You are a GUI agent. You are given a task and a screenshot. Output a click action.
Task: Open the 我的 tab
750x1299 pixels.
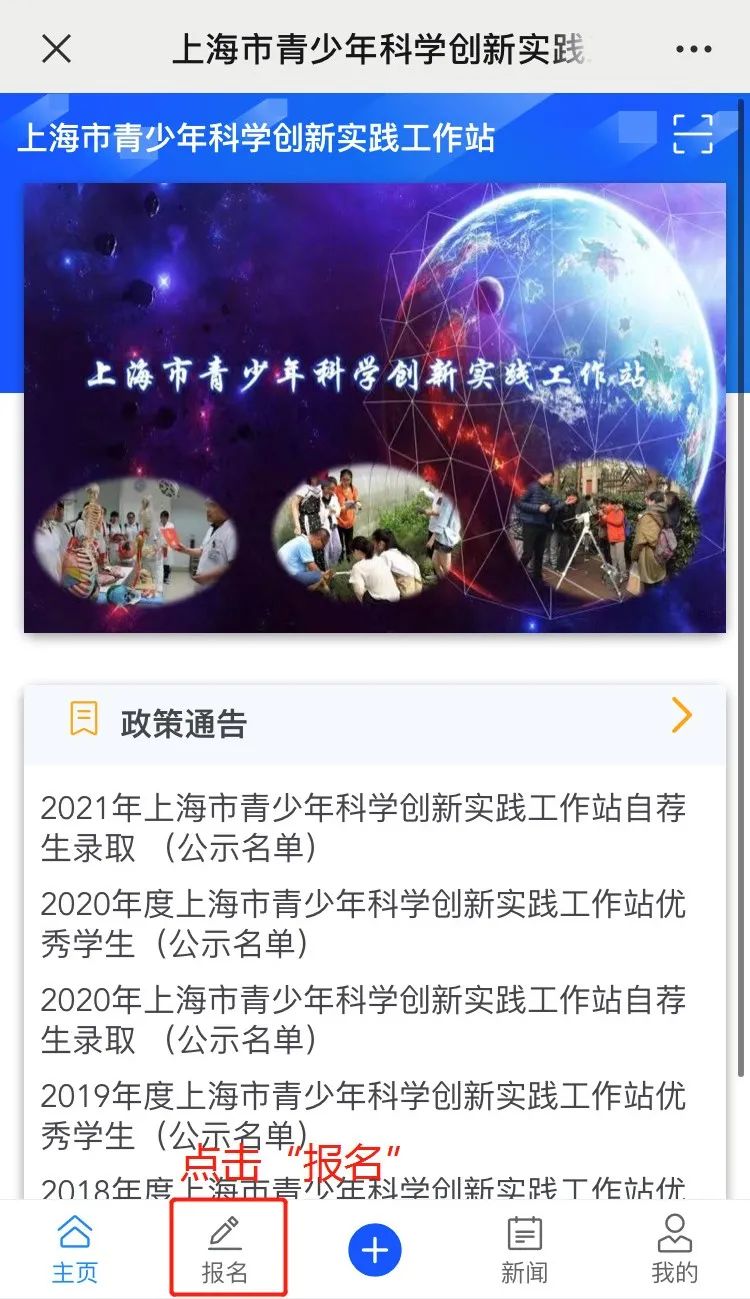click(x=675, y=1250)
